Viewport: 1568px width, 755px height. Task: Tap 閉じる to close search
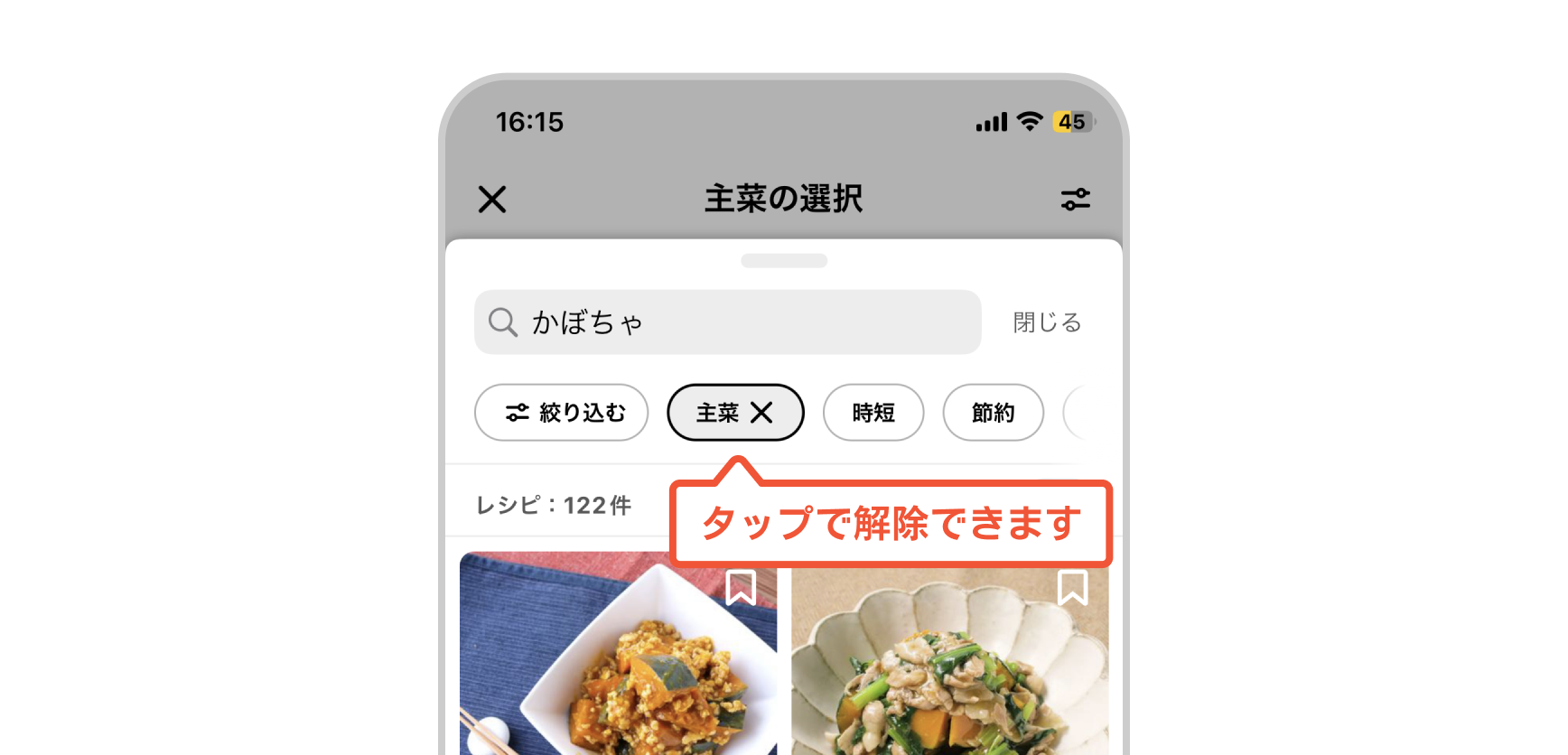point(1047,322)
